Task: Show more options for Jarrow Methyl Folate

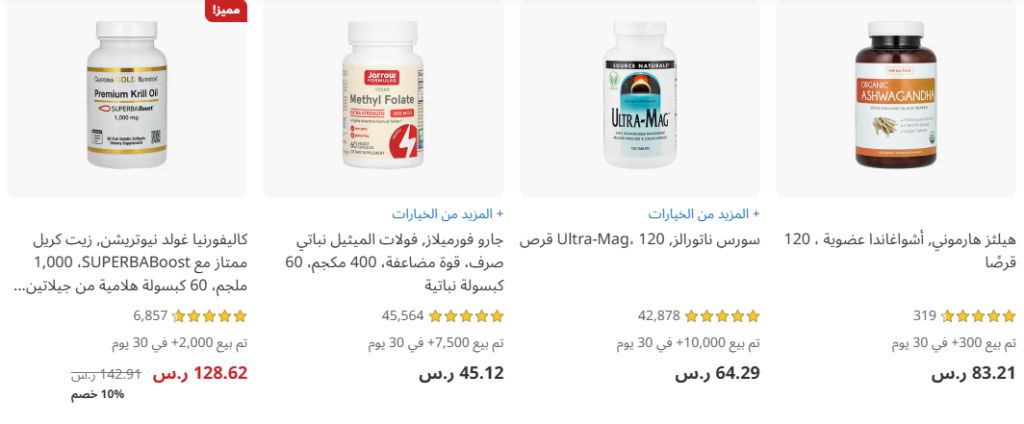Action: pyautogui.click(x=447, y=214)
